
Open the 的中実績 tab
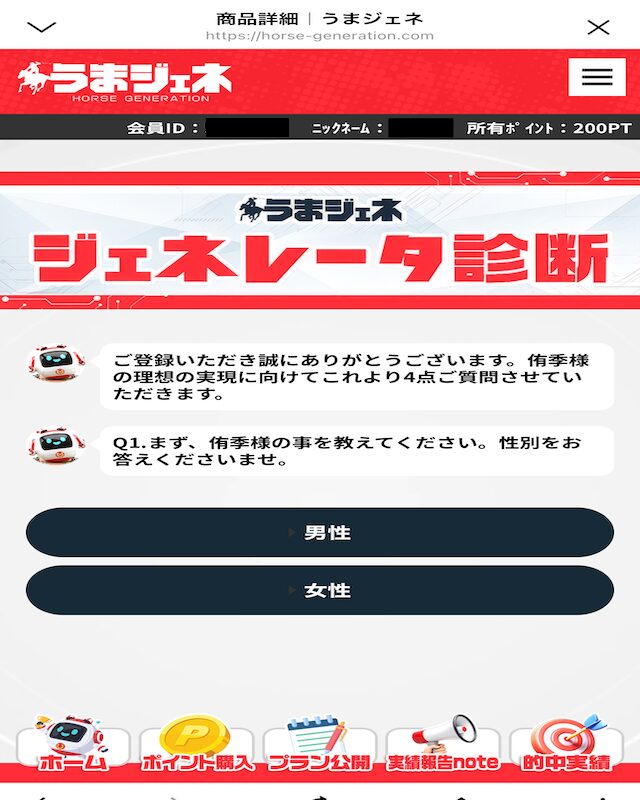pos(566,745)
